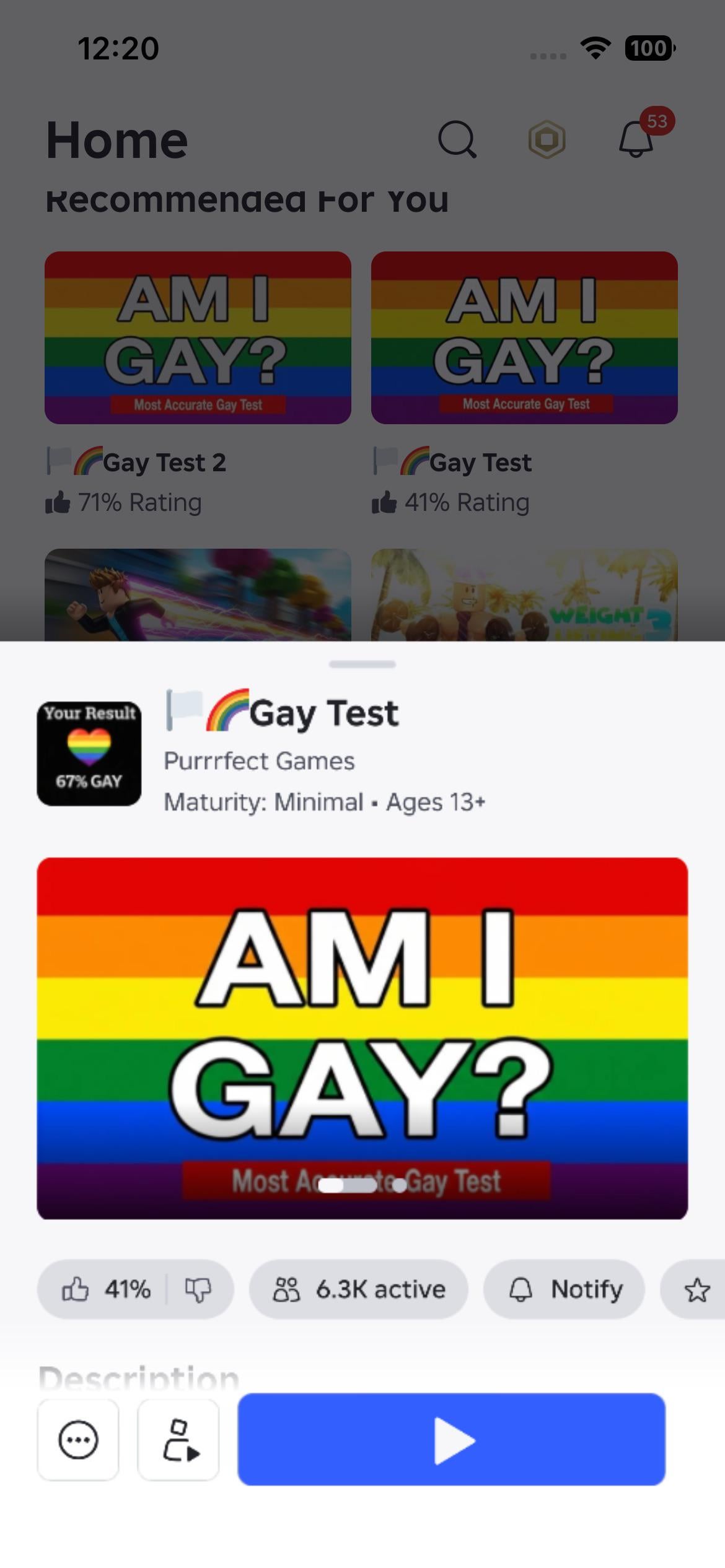Tap the sheet drag handle
The width and height of the screenshot is (725, 1568).
(362, 664)
